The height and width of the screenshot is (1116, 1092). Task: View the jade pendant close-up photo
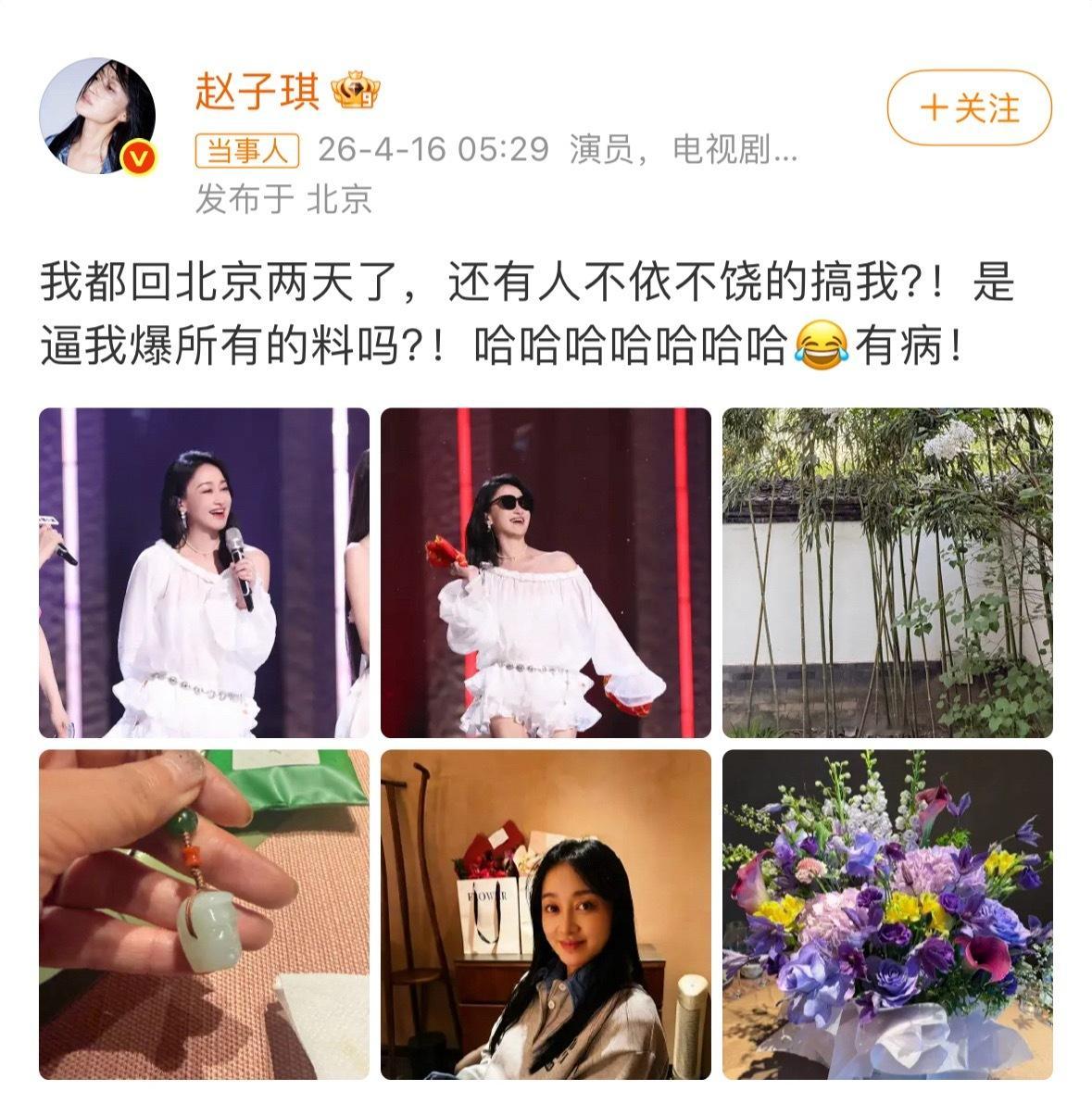(206, 917)
